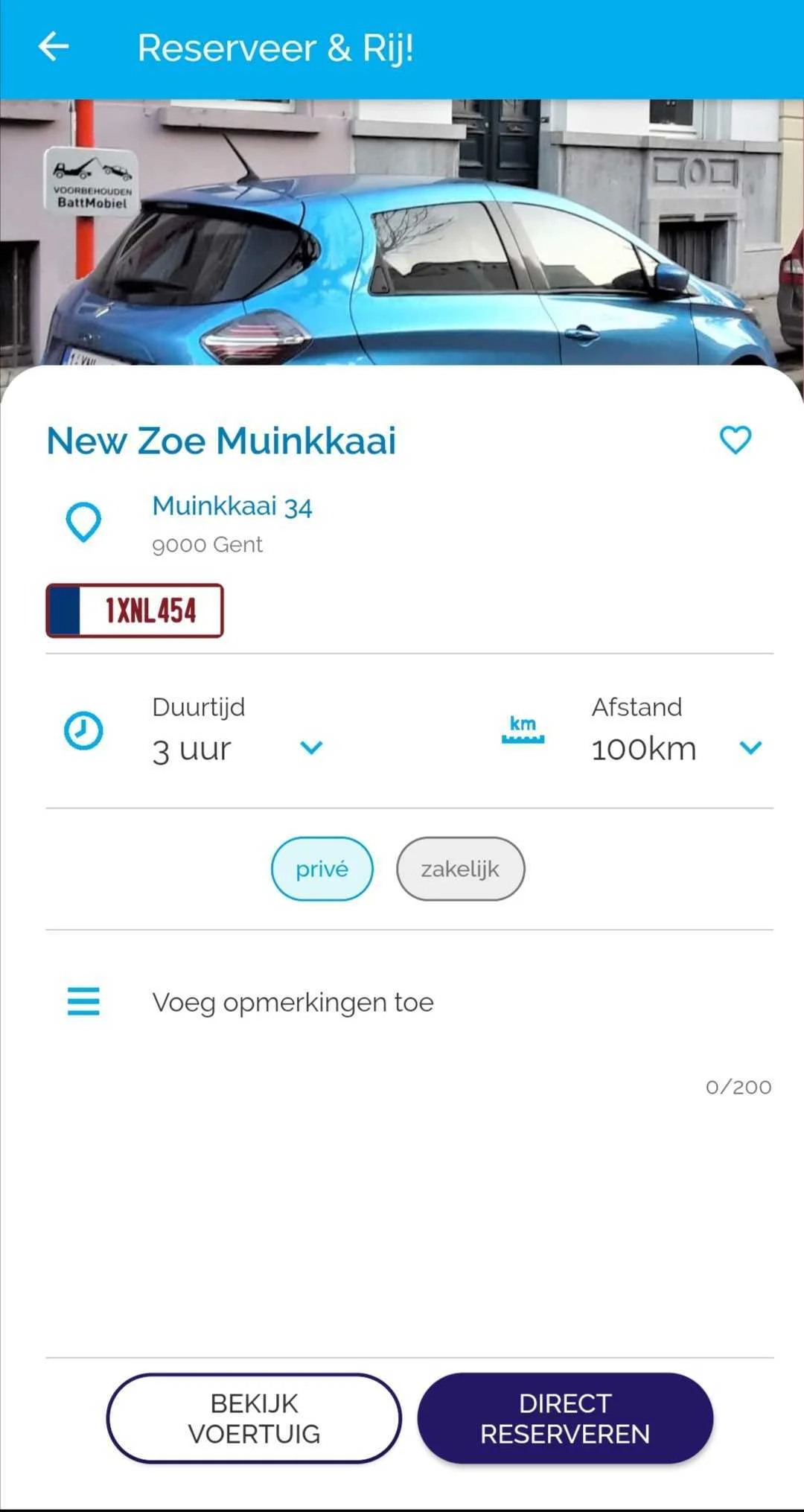Confirm with Direct Reserveren

point(565,1418)
